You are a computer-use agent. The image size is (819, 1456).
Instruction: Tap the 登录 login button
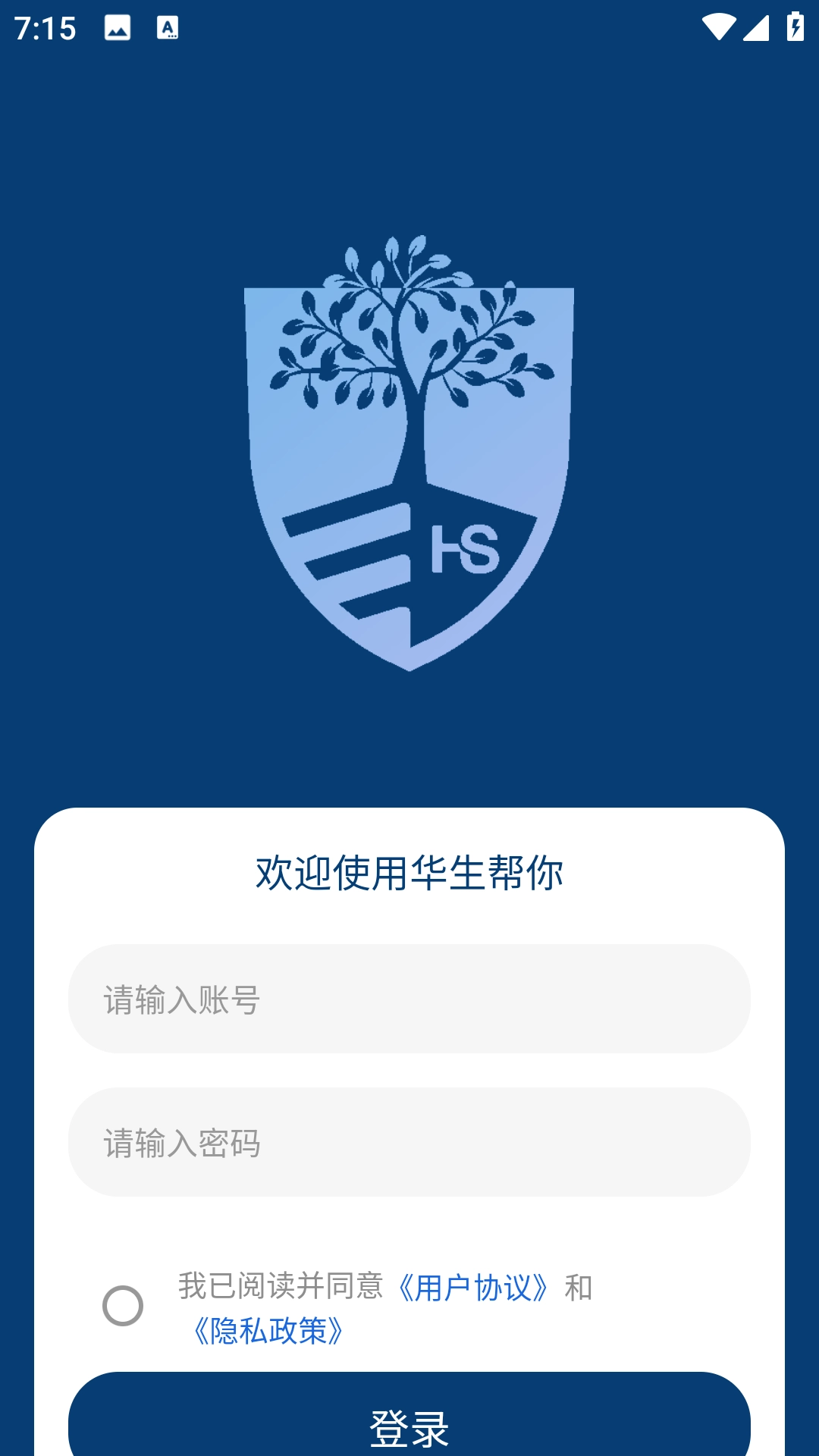pyautogui.click(x=409, y=1424)
